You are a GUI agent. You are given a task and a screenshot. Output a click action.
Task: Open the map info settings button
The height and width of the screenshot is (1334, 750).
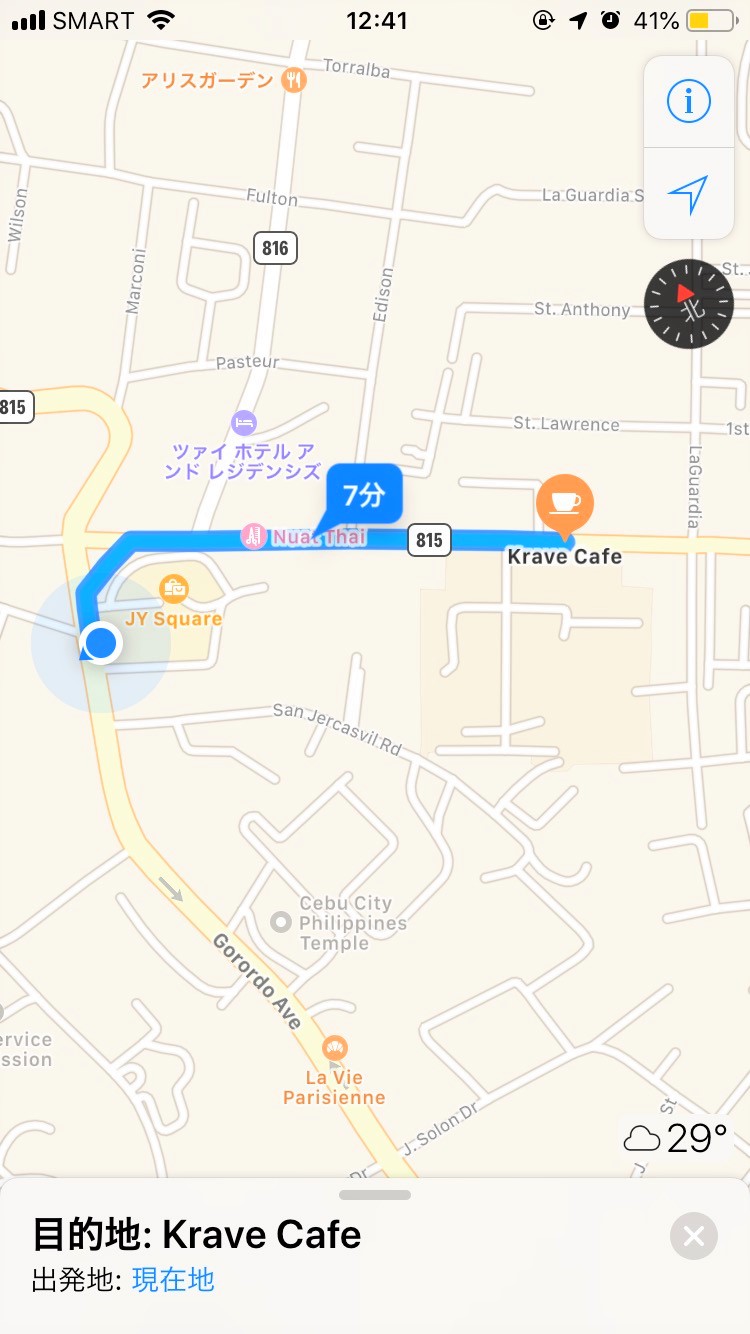point(688,101)
